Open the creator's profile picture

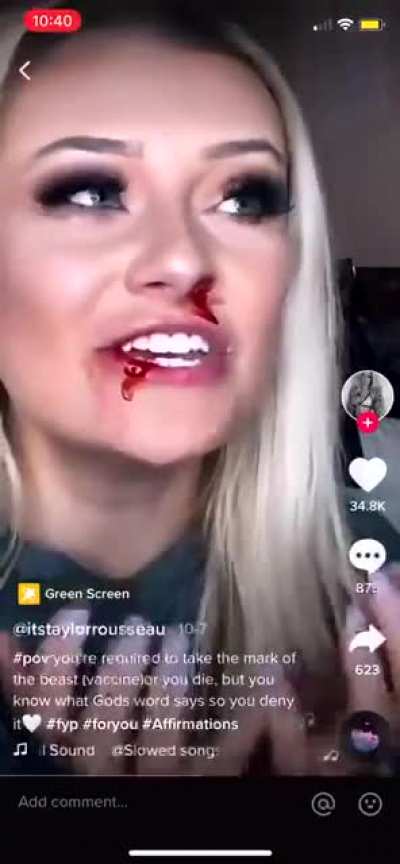point(367,396)
